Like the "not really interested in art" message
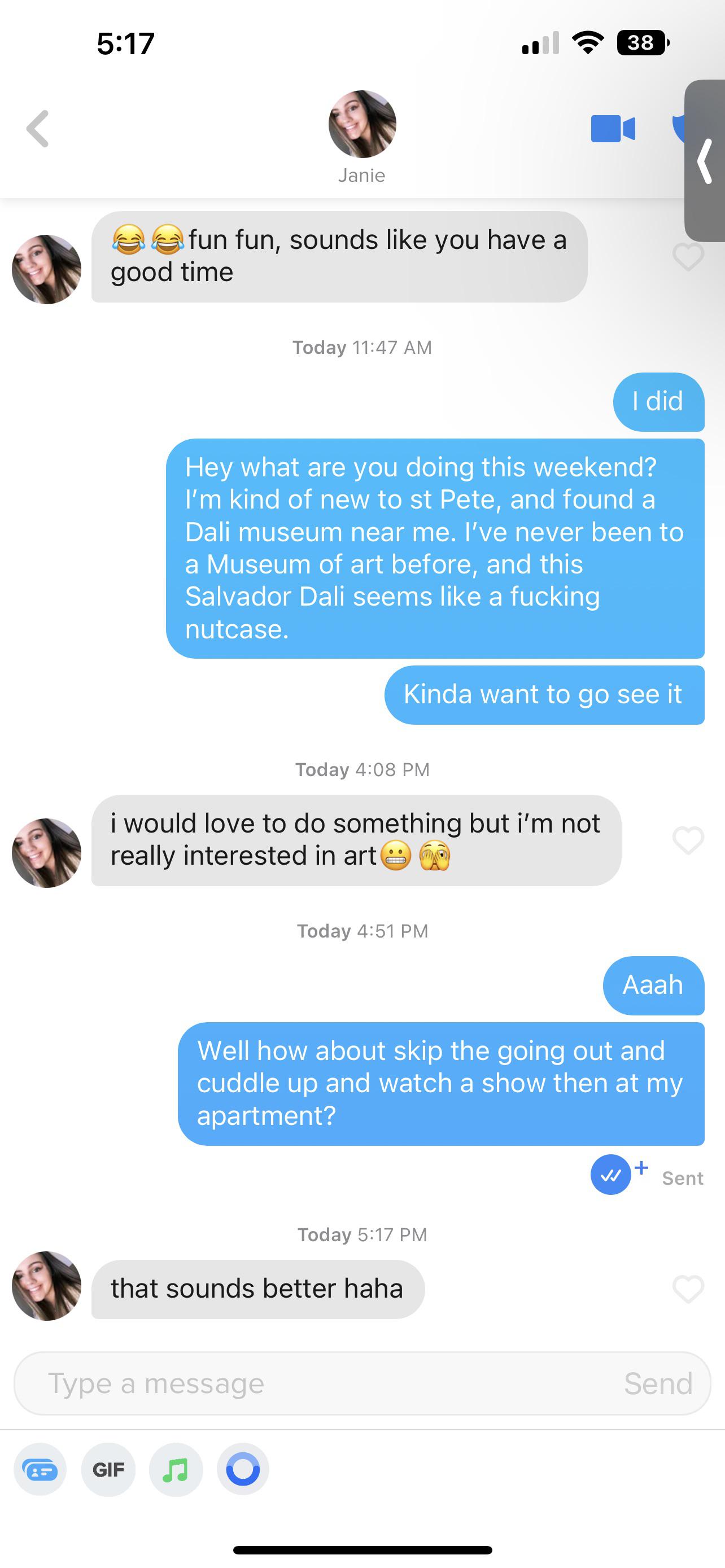This screenshot has width=725, height=1568. click(x=688, y=840)
